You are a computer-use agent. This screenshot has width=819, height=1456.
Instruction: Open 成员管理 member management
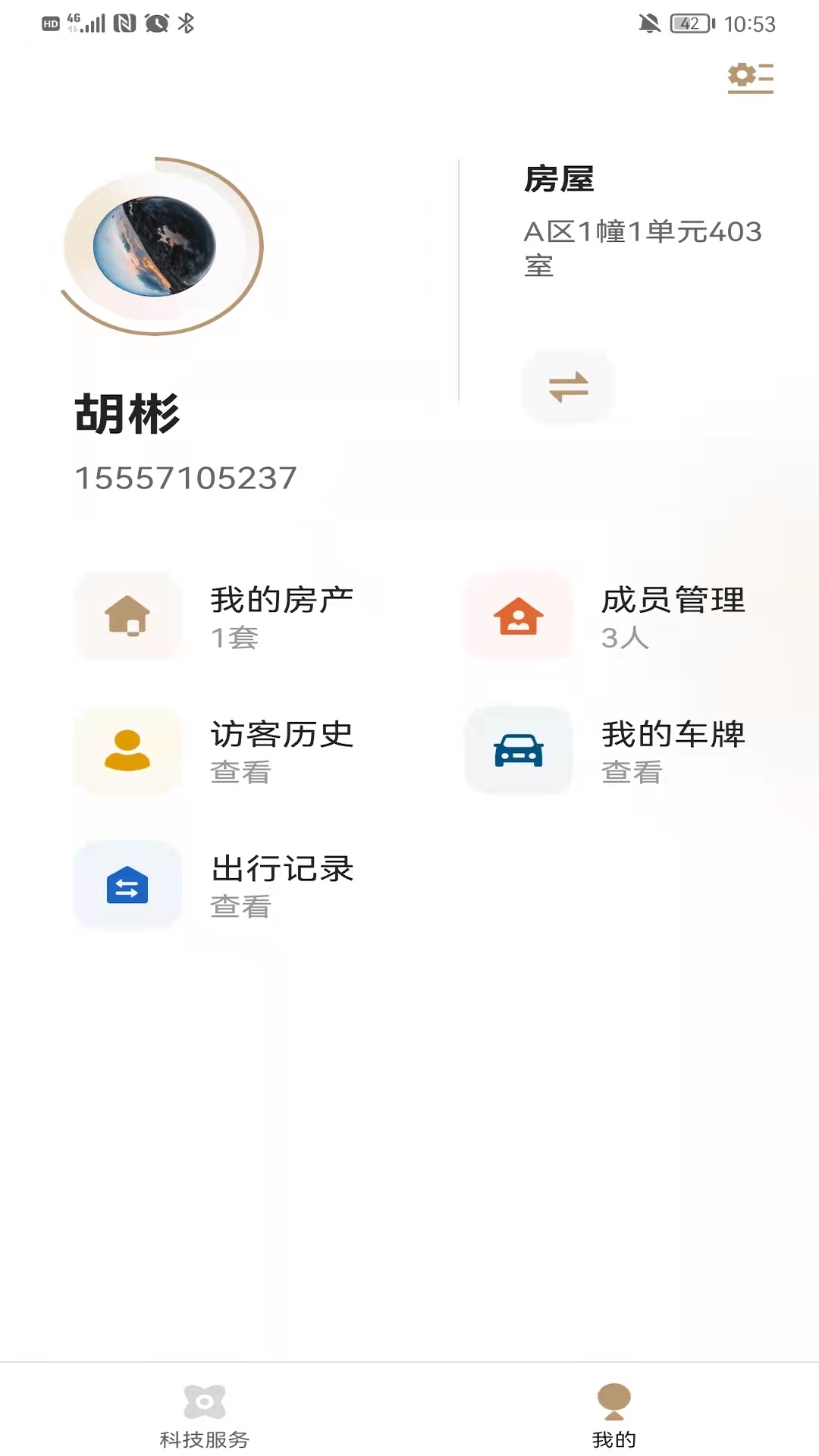point(618,617)
